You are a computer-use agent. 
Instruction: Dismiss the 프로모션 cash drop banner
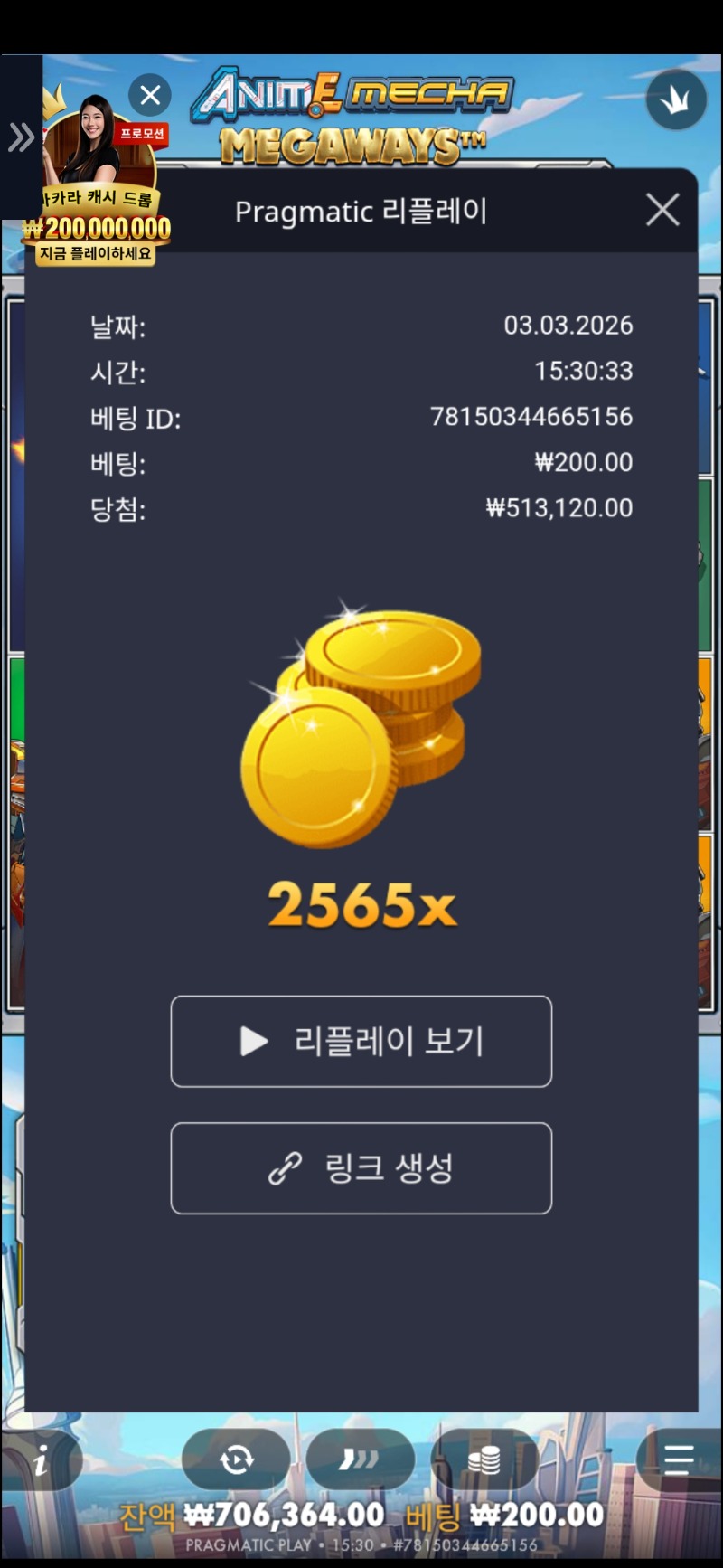150,94
